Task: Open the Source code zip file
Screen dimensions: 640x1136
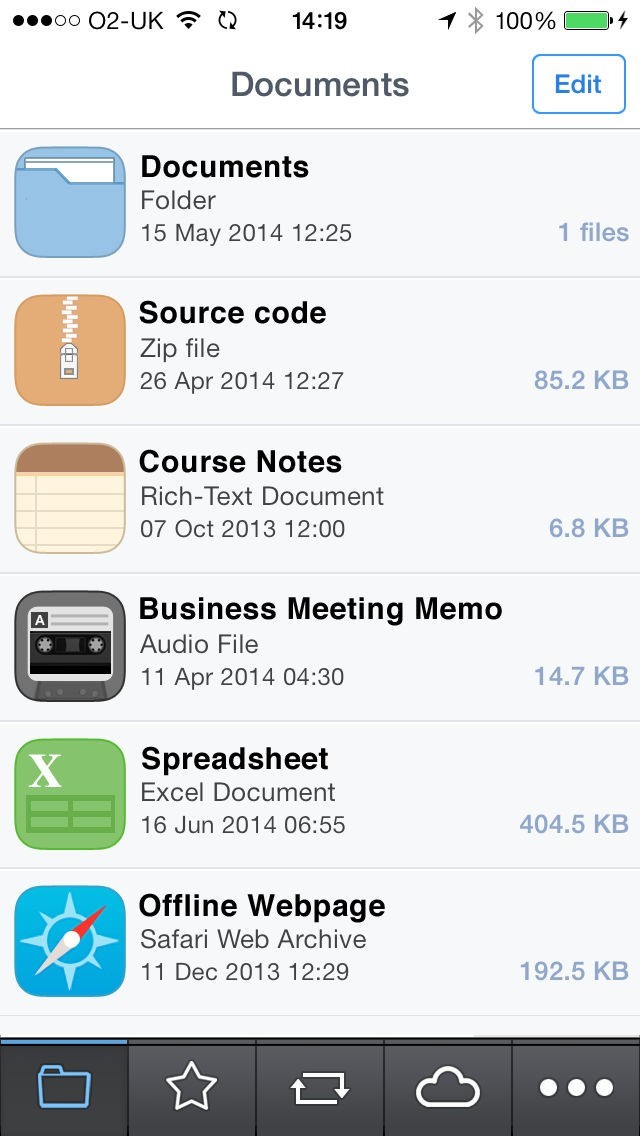Action: point(320,351)
